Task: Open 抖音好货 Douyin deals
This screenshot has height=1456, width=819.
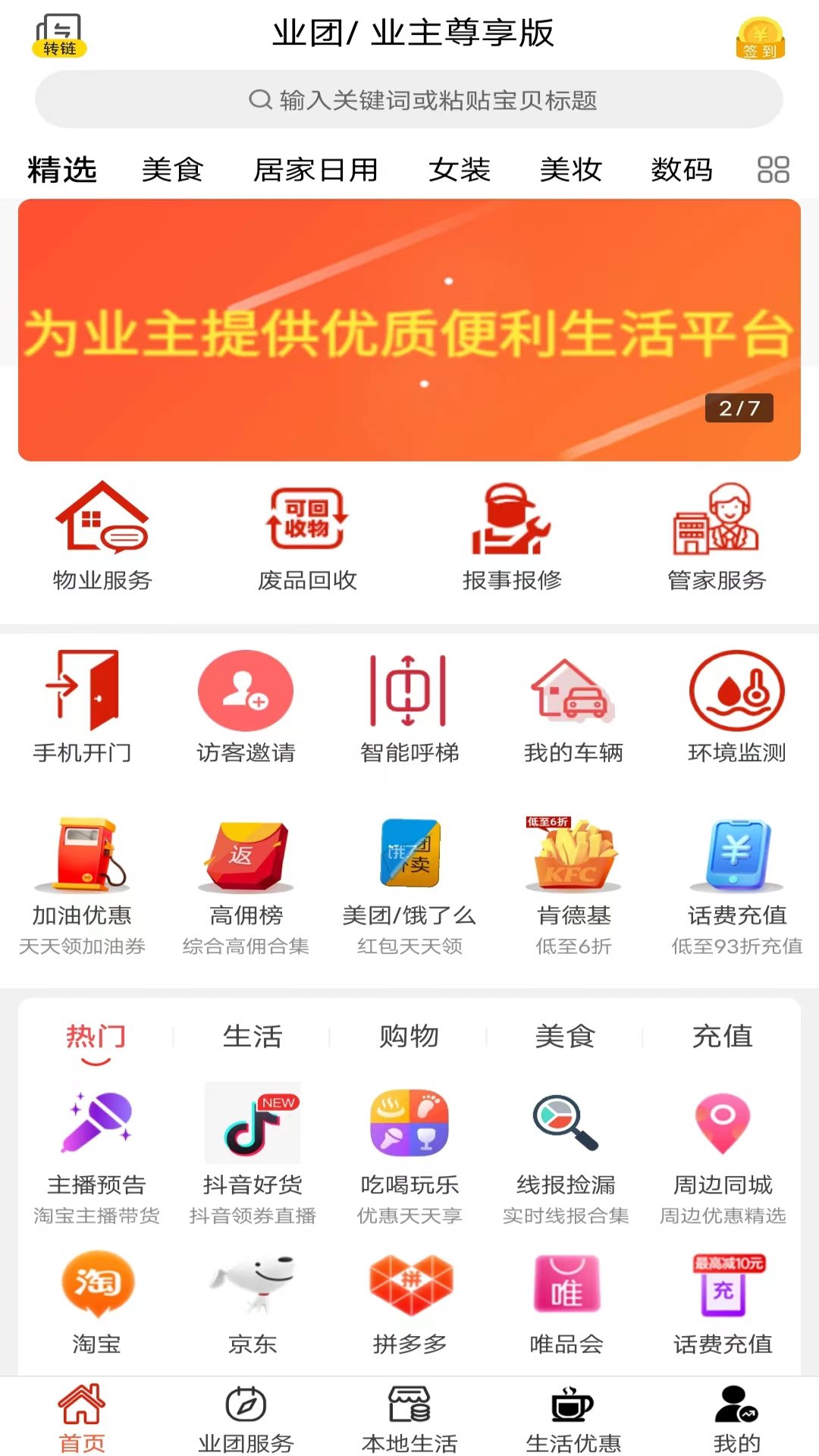Action: (x=253, y=1150)
